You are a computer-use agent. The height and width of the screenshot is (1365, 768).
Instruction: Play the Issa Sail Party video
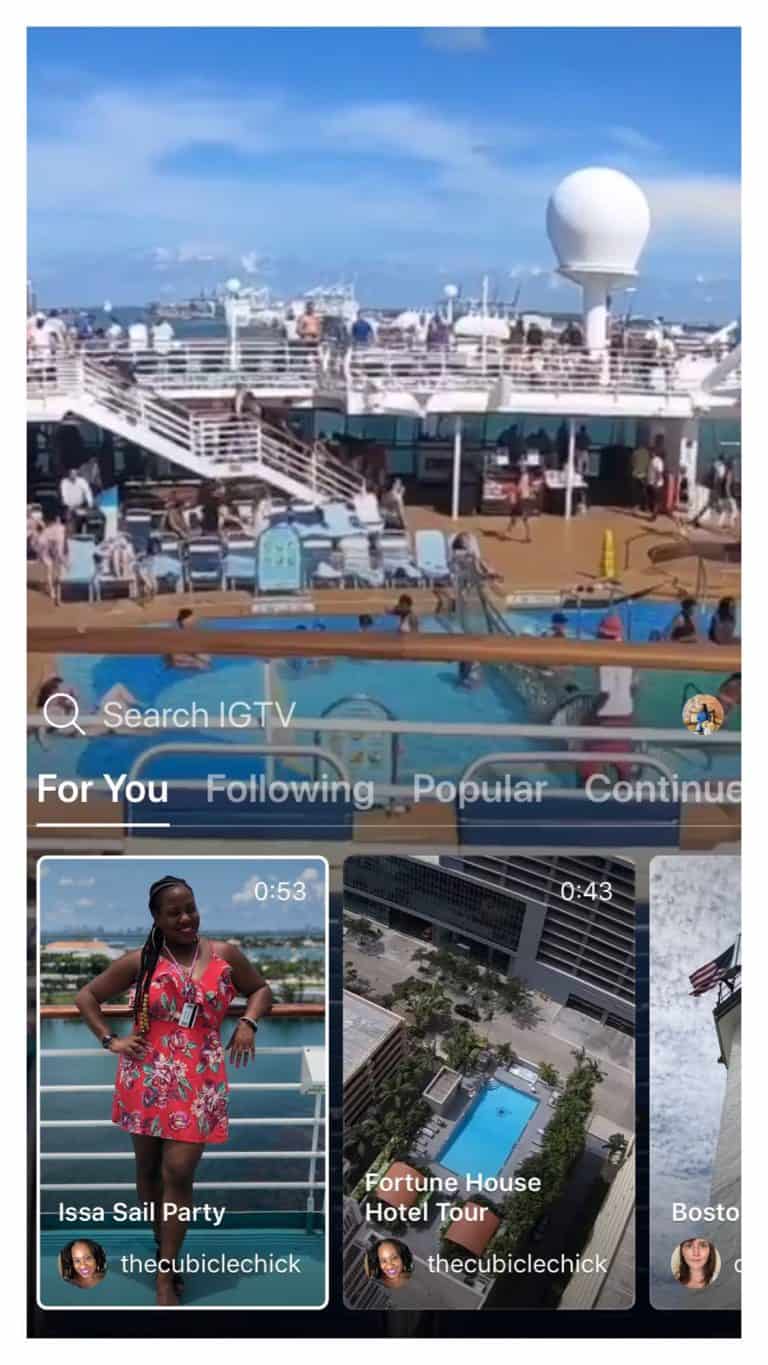(x=183, y=1082)
